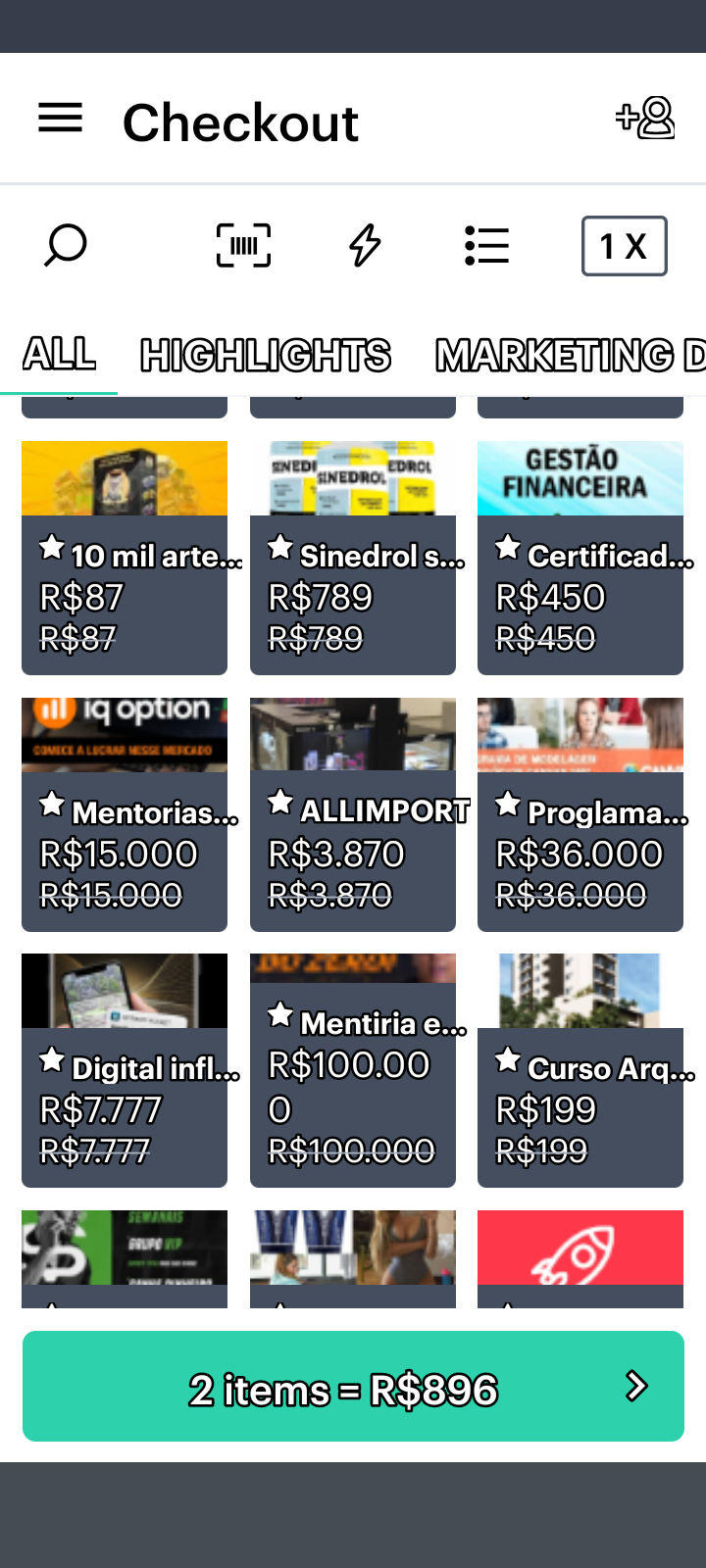
Task: Choose the ALLIMPORT product card
Action: [353, 814]
